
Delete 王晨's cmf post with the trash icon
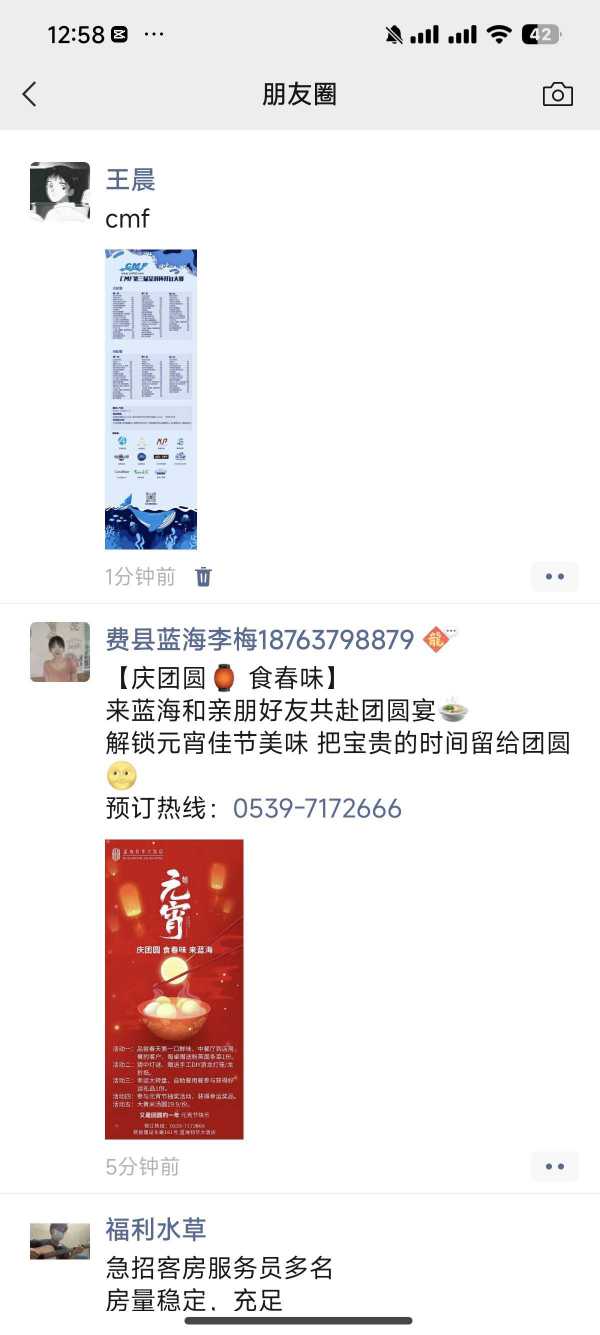(x=203, y=577)
